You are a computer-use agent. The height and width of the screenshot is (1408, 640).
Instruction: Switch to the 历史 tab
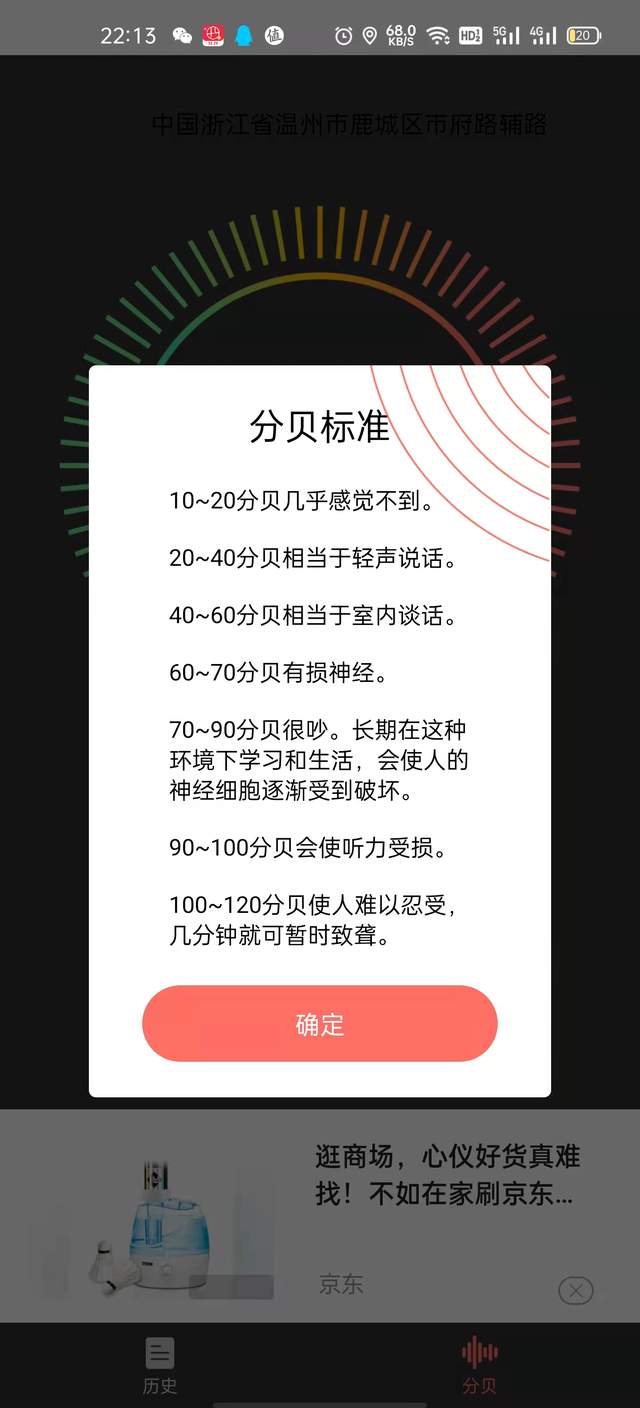pos(160,1365)
